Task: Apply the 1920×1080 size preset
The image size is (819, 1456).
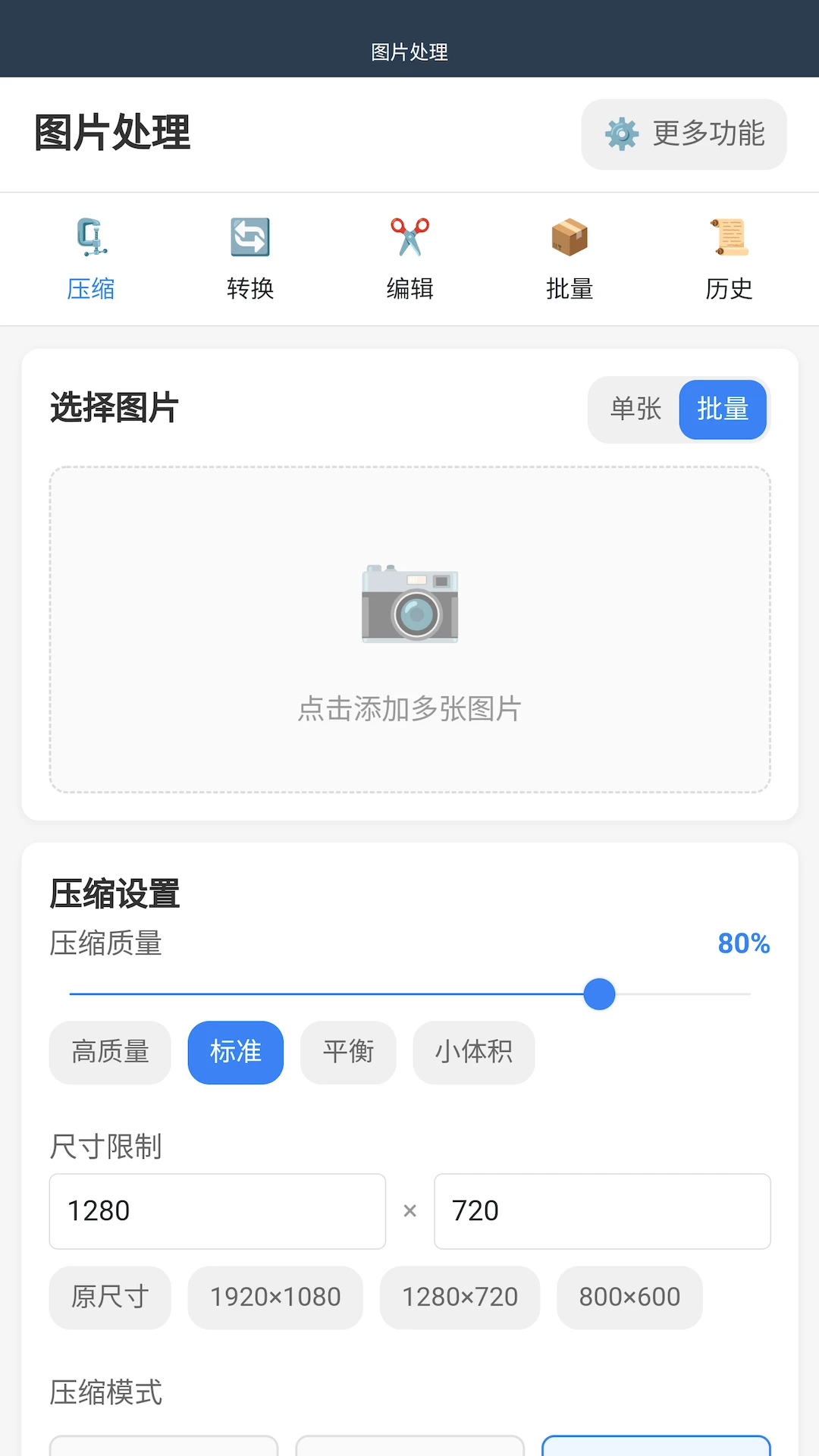Action: click(x=275, y=1298)
